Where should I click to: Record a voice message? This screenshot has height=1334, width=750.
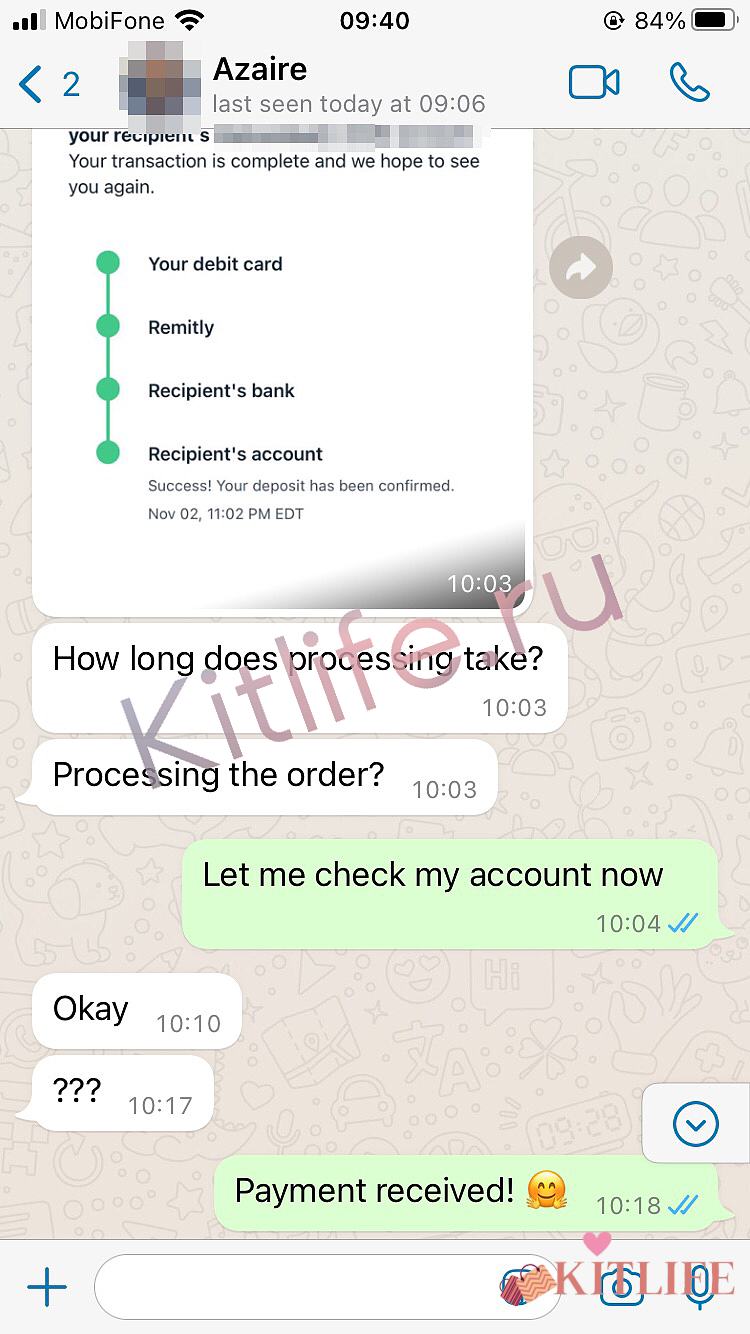point(701,1288)
